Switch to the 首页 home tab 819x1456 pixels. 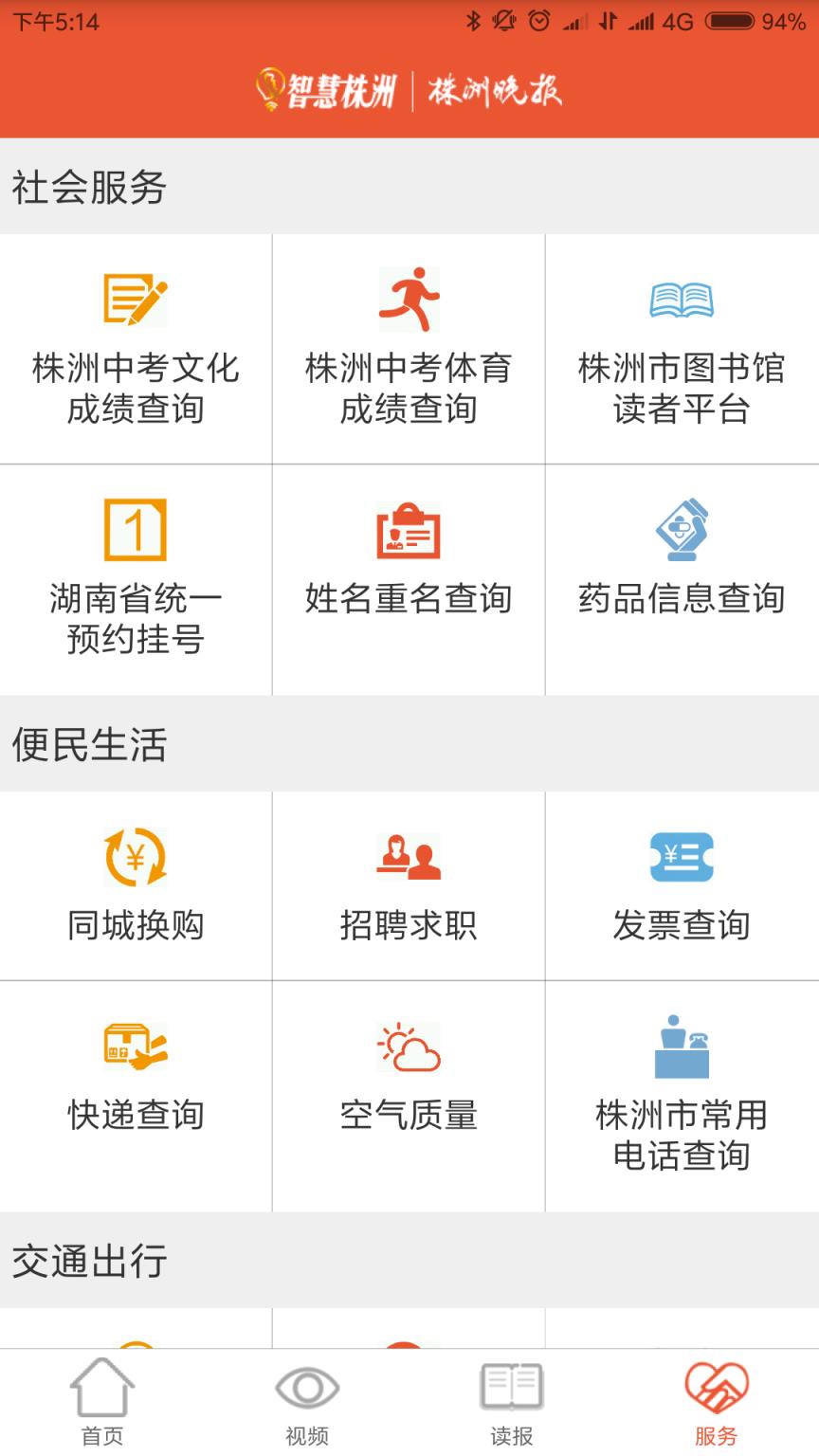[101, 1403]
